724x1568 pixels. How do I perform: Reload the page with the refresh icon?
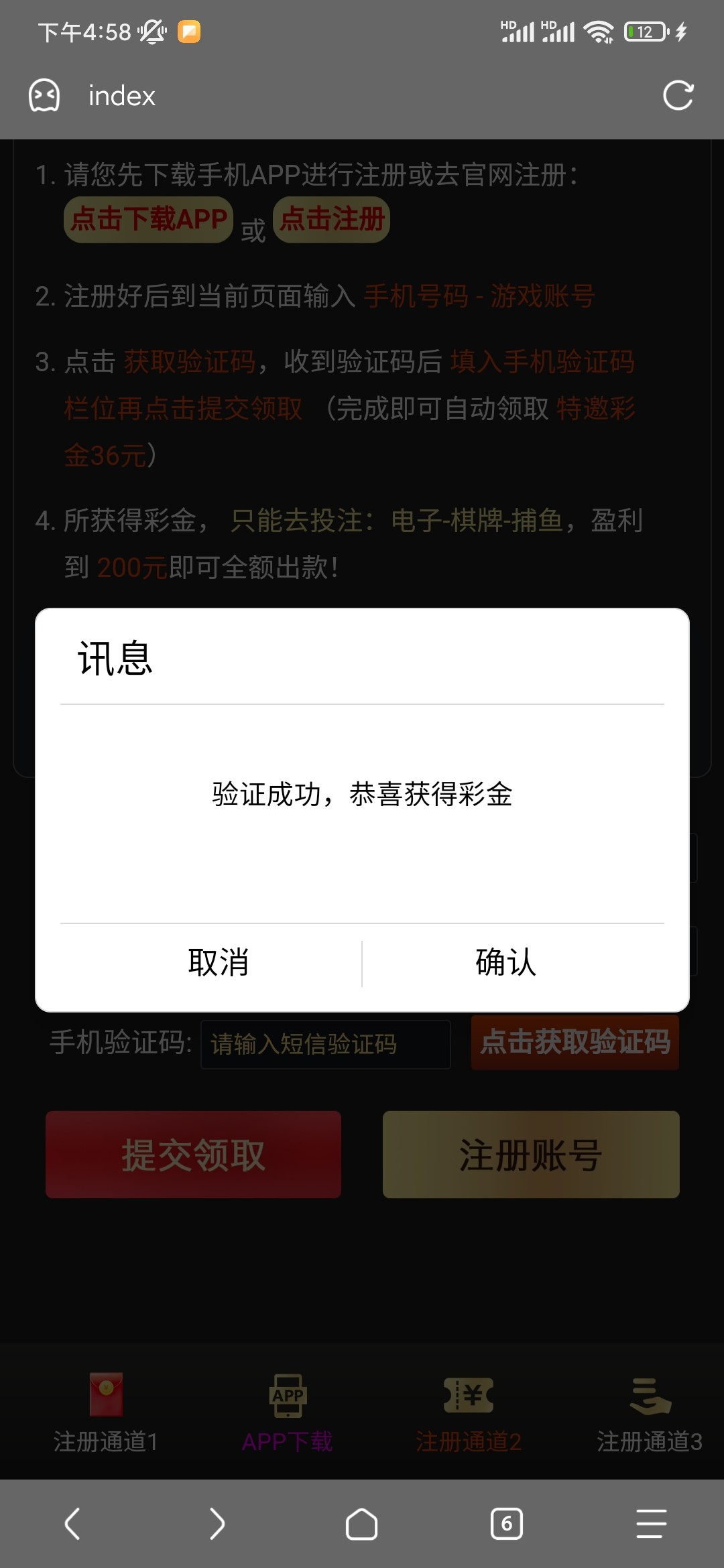point(678,96)
